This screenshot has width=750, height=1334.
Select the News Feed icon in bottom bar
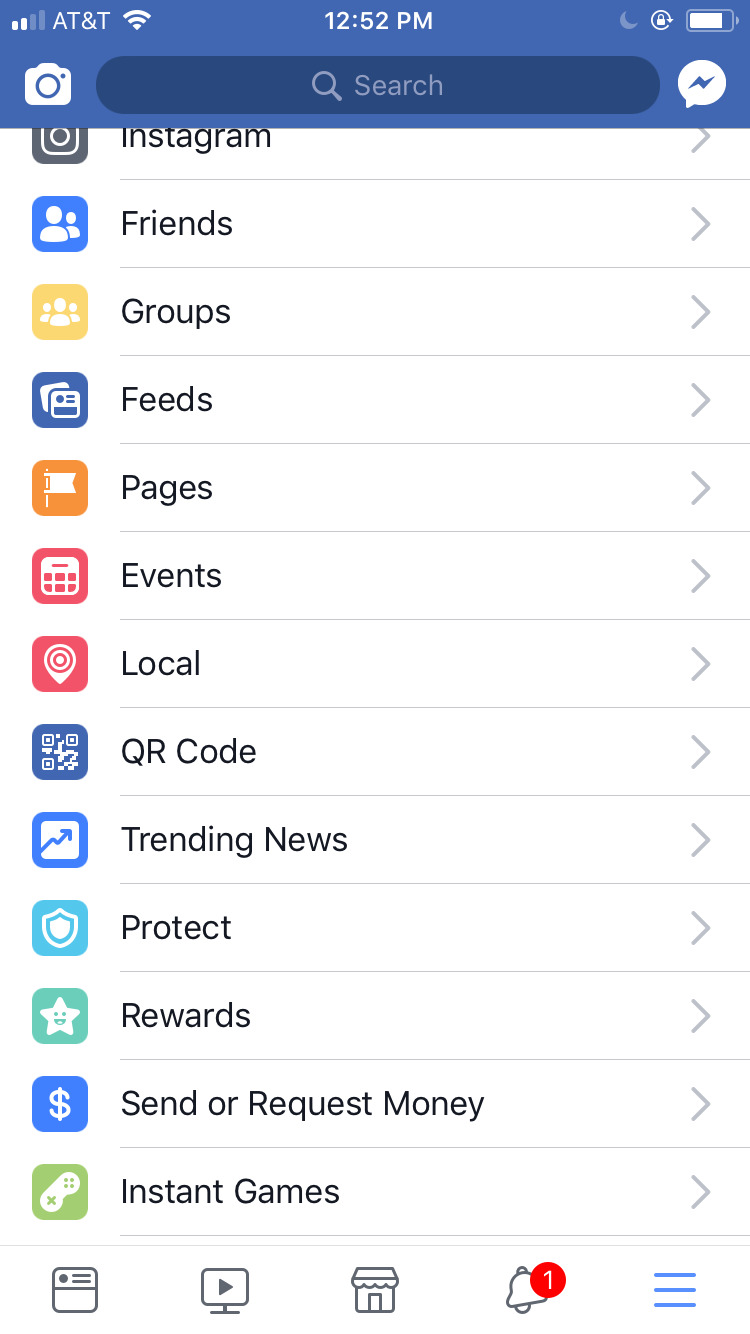75,1290
